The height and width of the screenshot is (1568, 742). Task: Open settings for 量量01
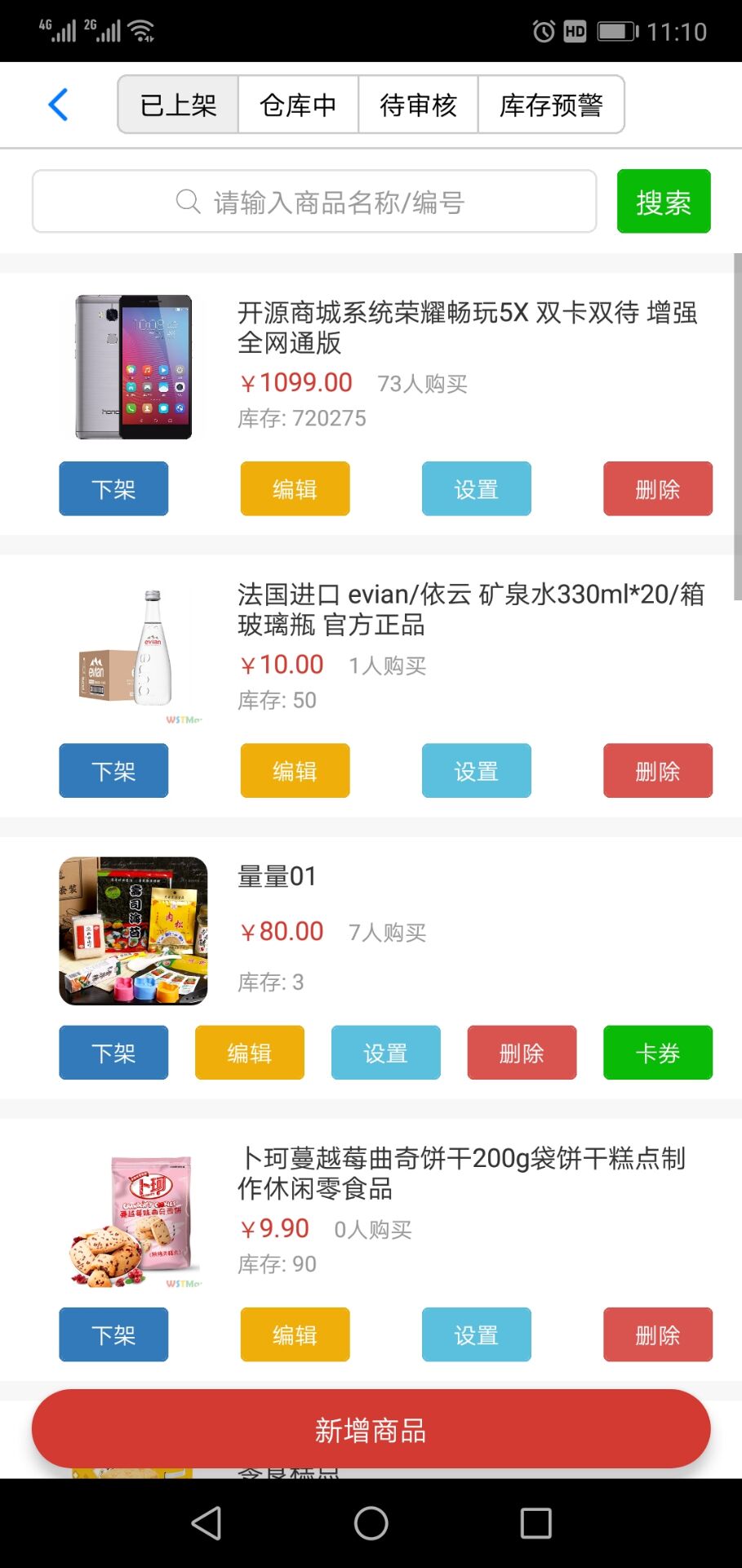385,1053
